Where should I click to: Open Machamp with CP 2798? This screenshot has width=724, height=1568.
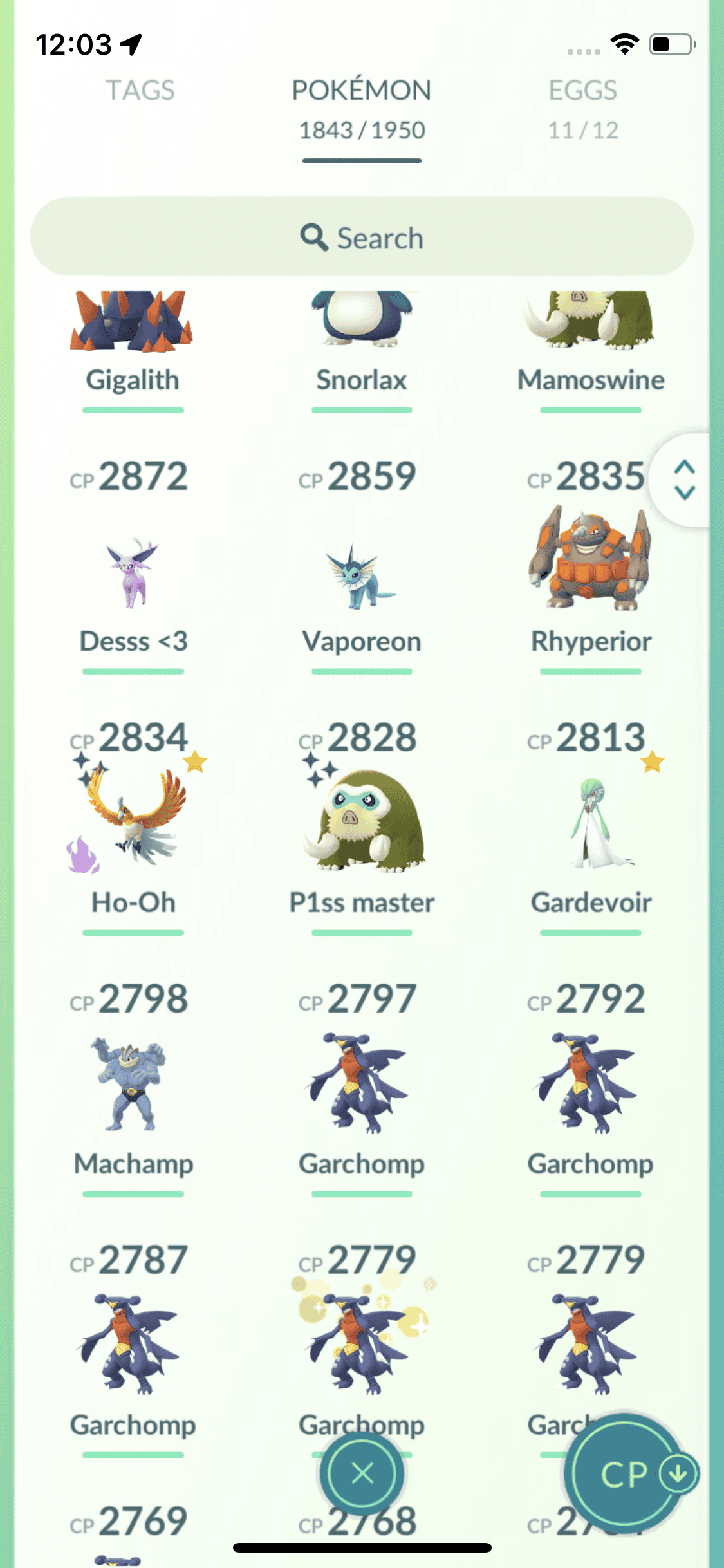click(133, 1085)
